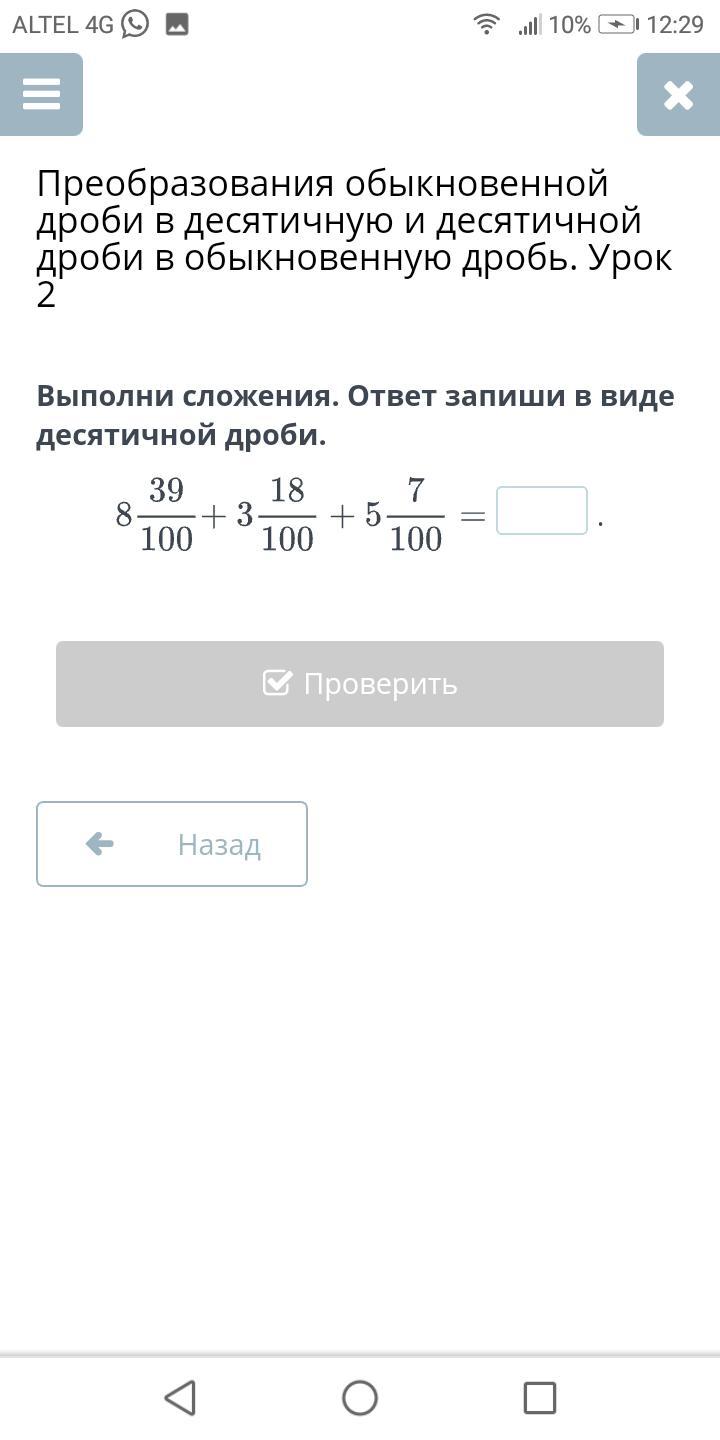This screenshot has width=720, height=1440.
Task: Tap the answer box after the equals sign
Action: pyautogui.click(x=542, y=511)
